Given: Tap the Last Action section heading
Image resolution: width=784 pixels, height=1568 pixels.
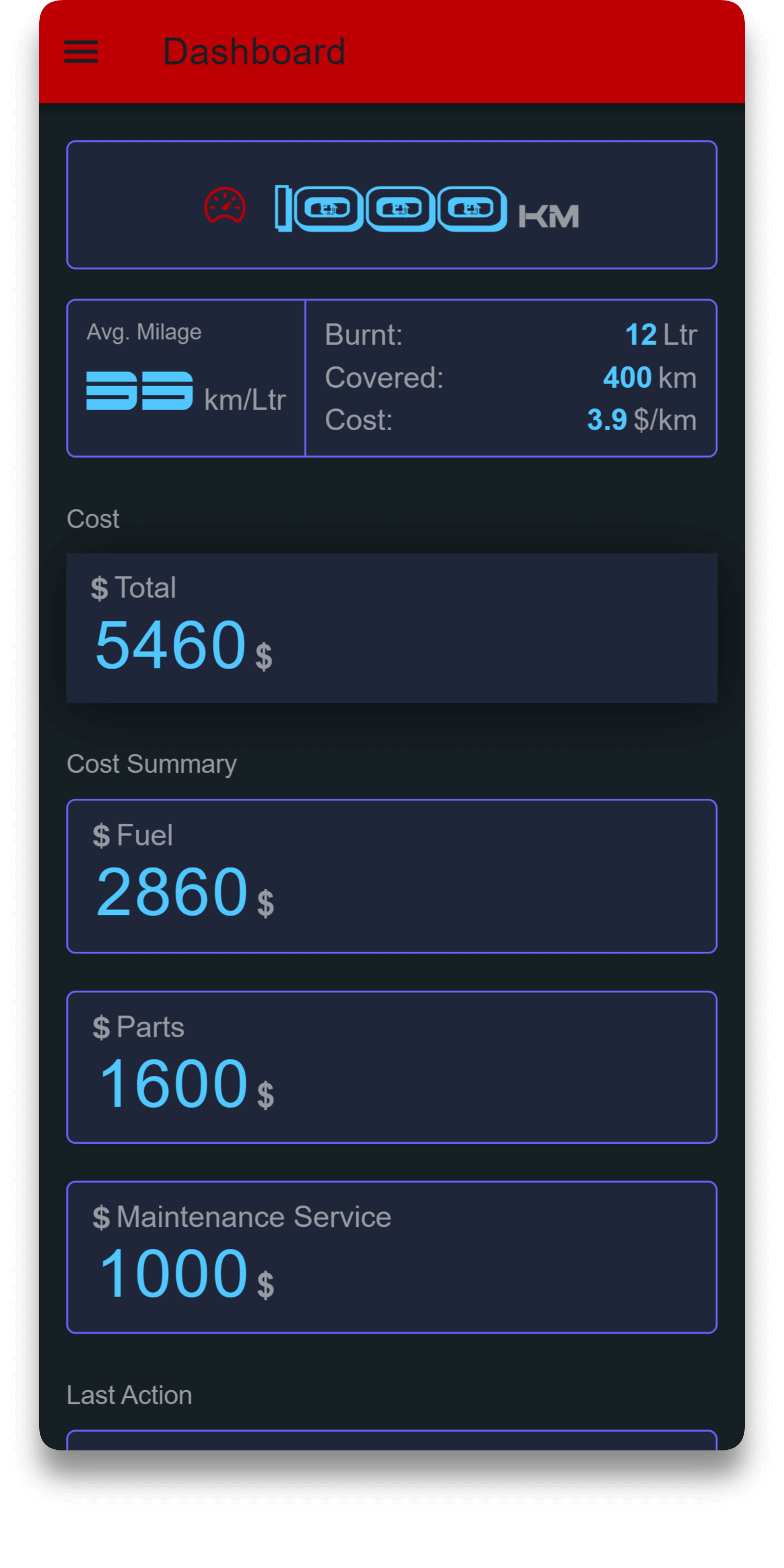Looking at the screenshot, I should click(128, 1395).
